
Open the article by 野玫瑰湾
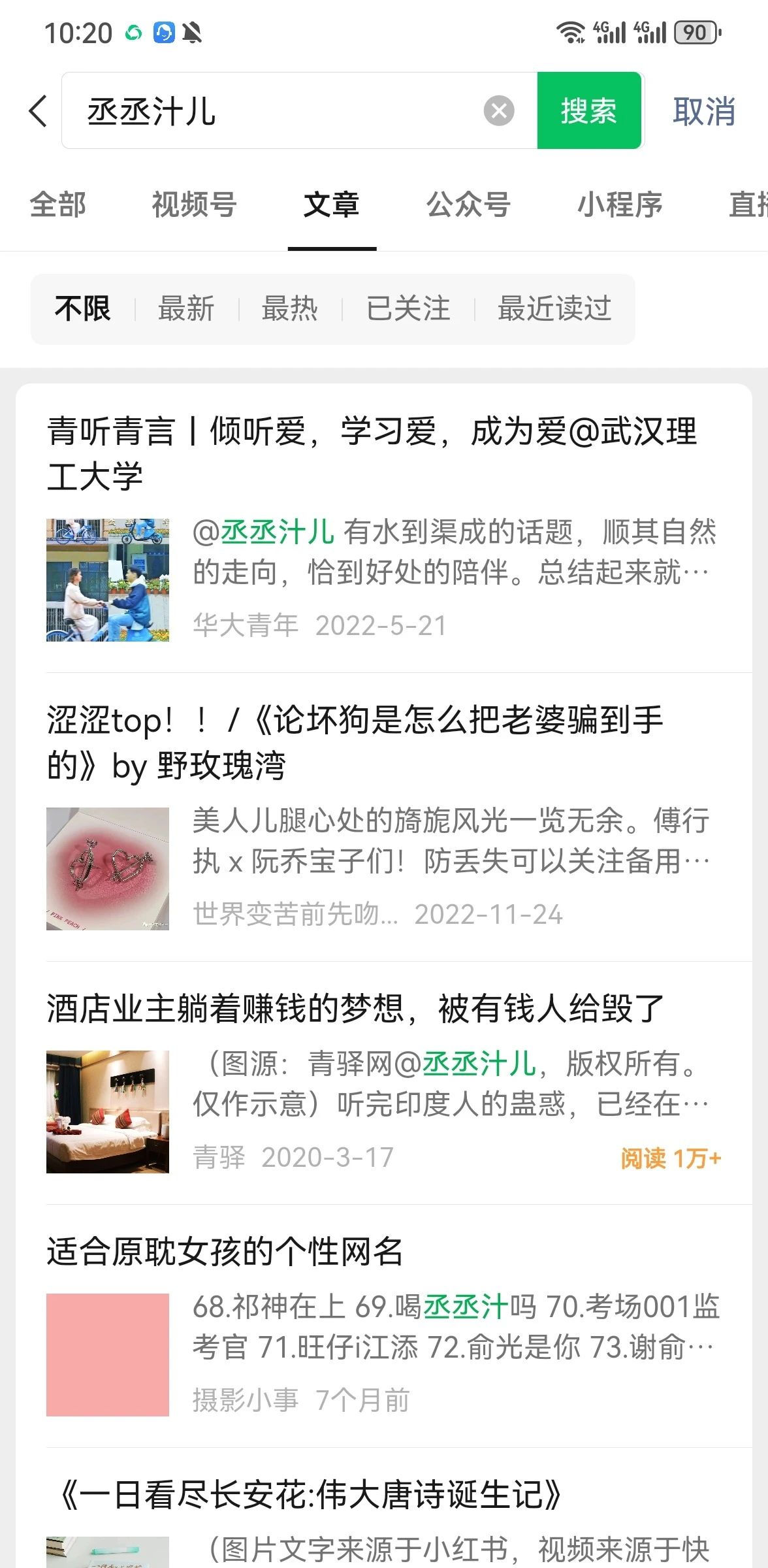(356, 743)
